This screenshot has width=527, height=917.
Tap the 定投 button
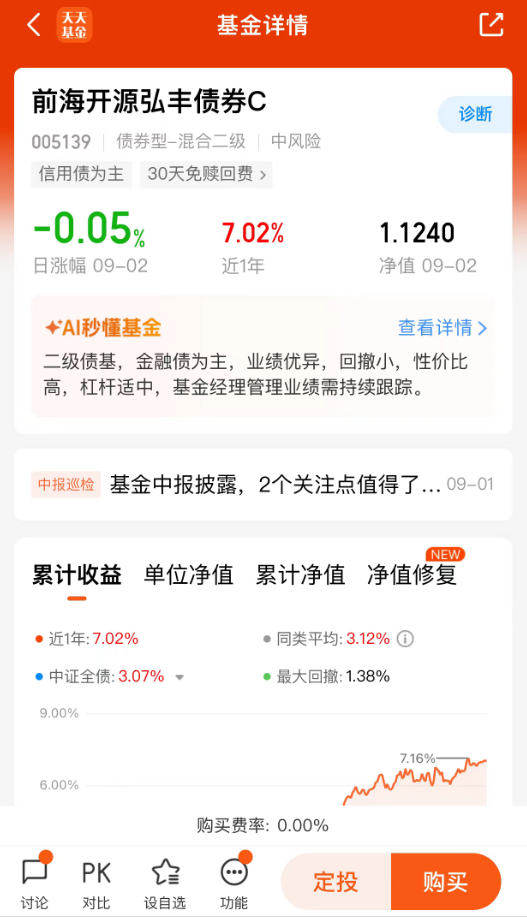tap(336, 882)
